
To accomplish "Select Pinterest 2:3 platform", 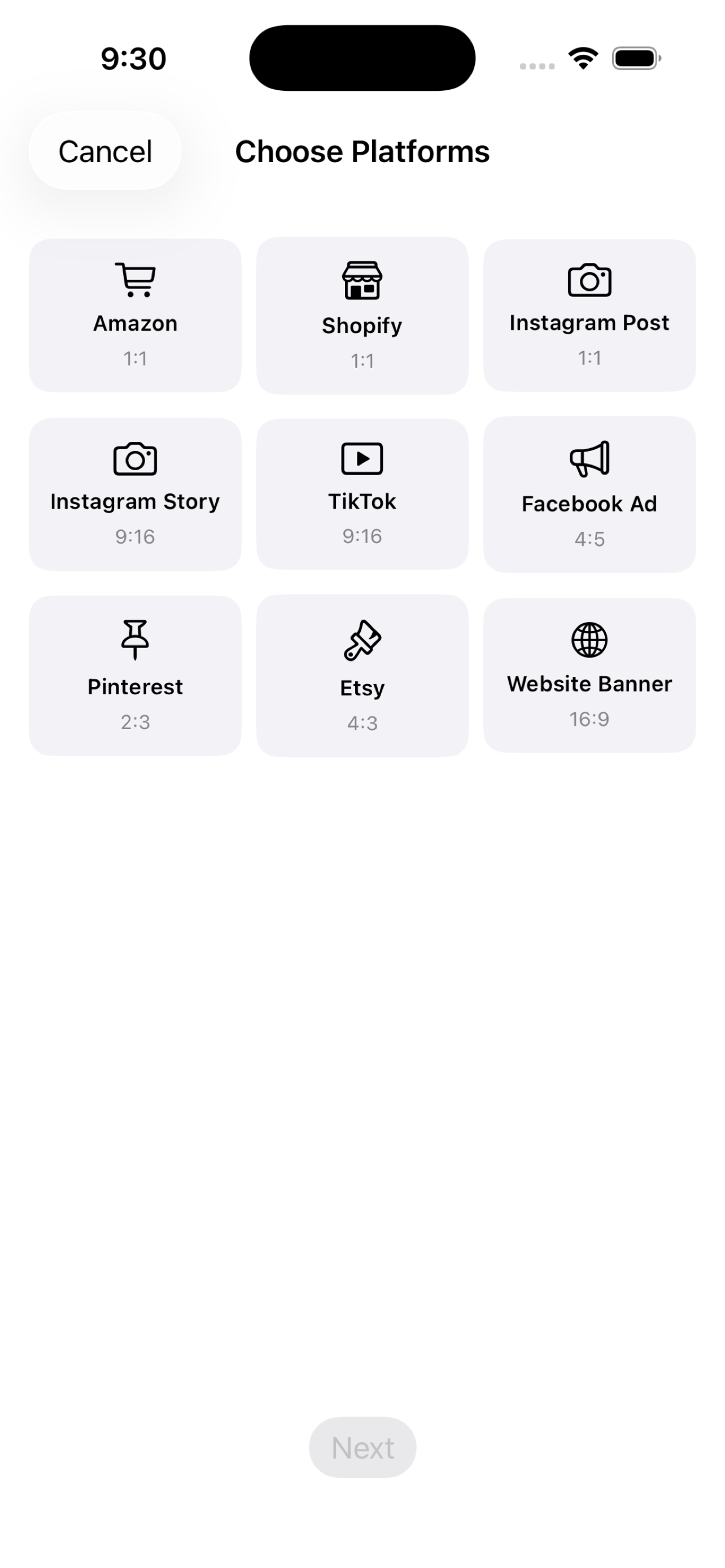I will tap(135, 675).
